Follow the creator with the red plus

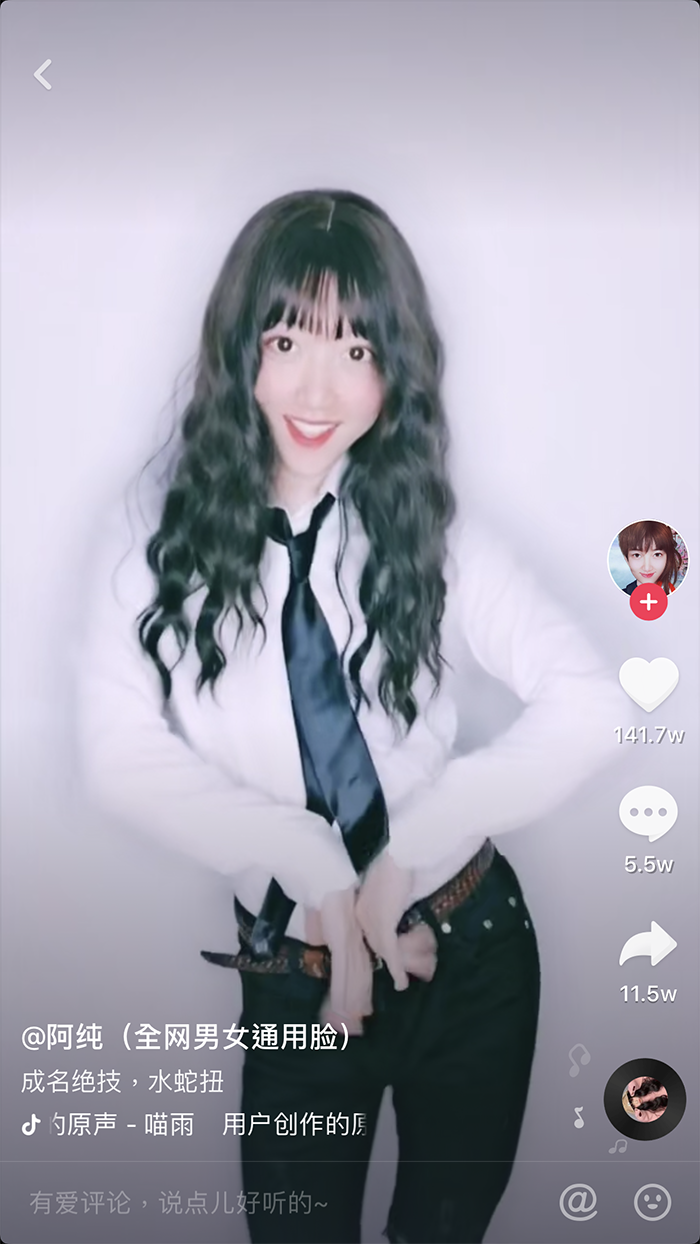(x=648, y=602)
